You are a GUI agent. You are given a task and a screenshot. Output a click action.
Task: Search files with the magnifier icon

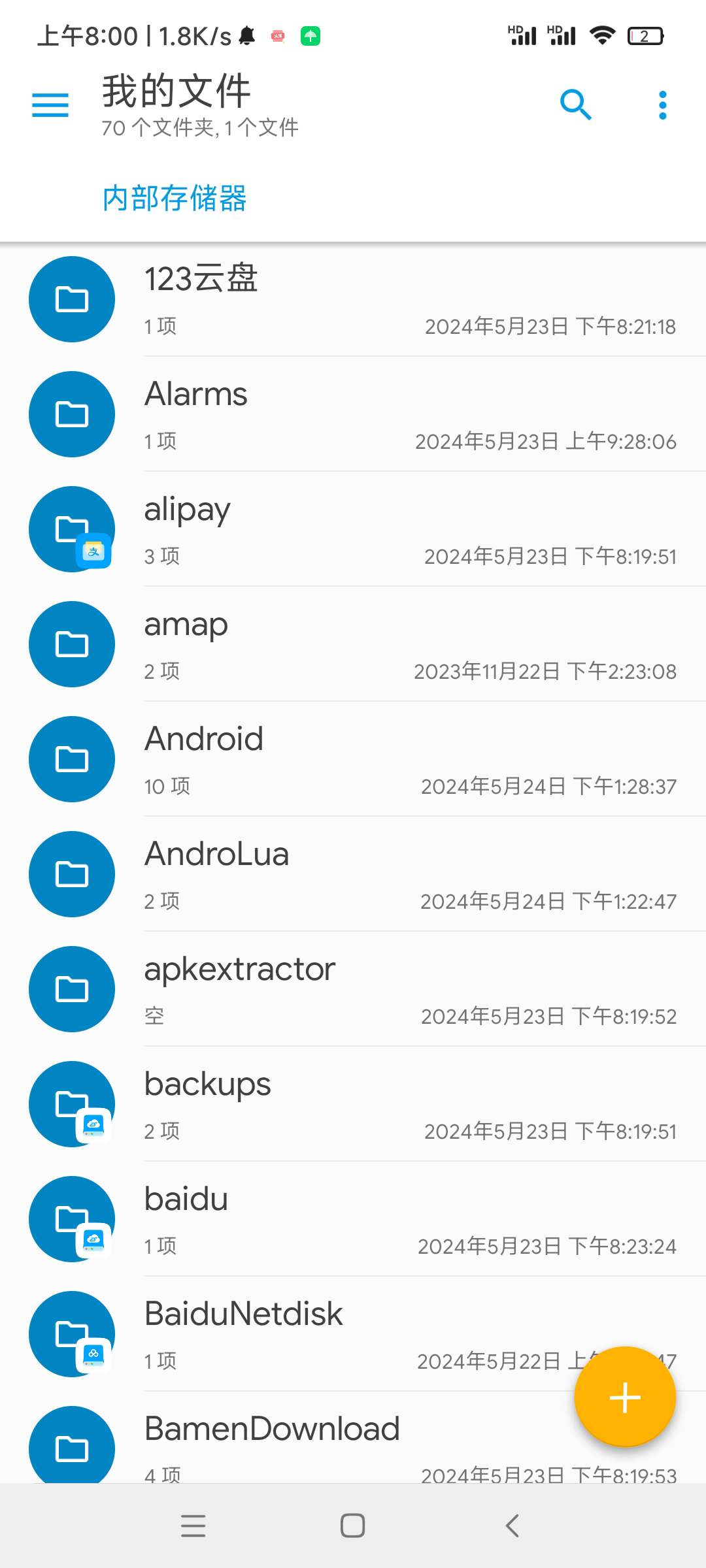pyautogui.click(x=576, y=105)
